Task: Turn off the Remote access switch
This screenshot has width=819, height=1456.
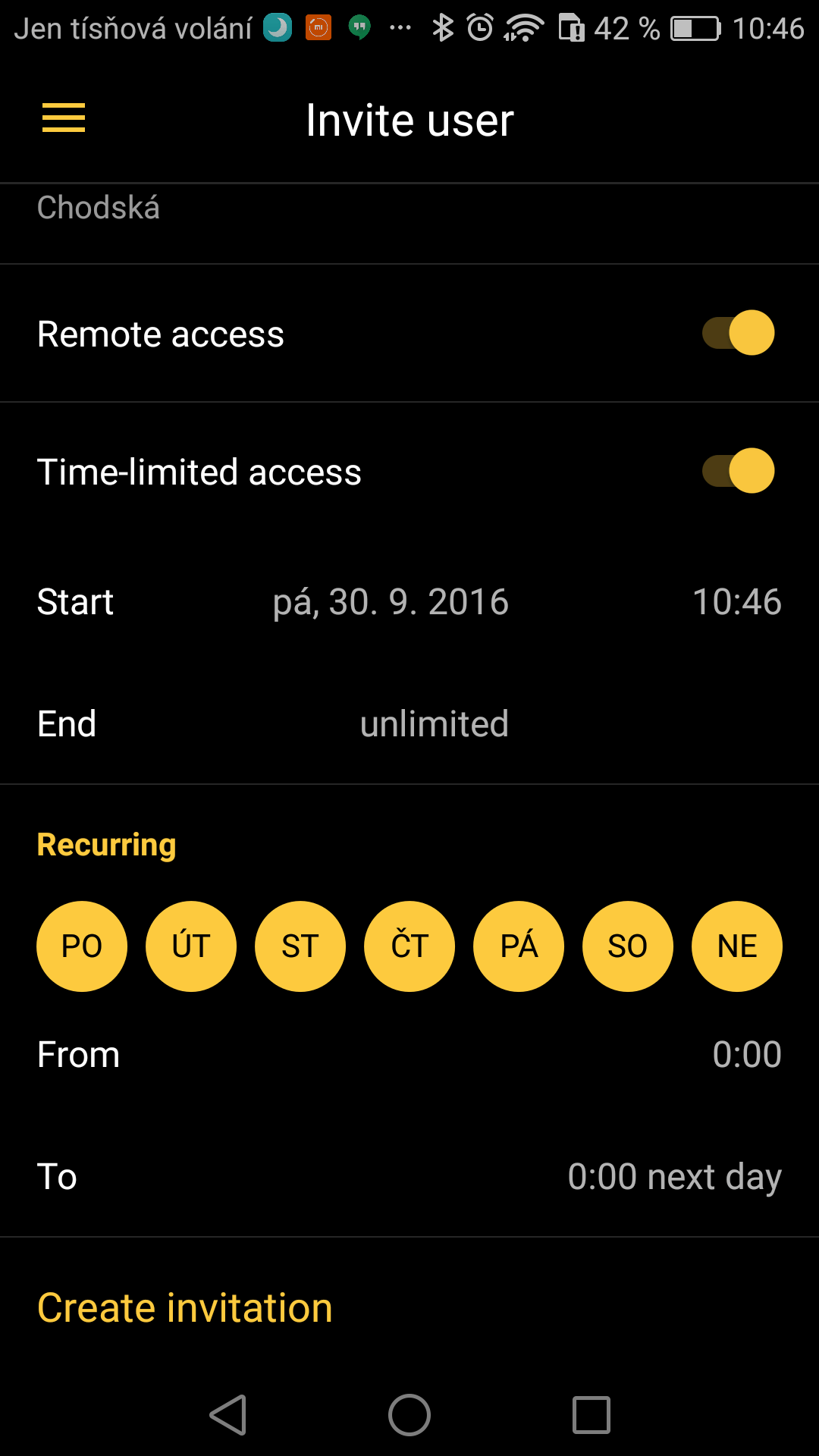Action: (738, 333)
